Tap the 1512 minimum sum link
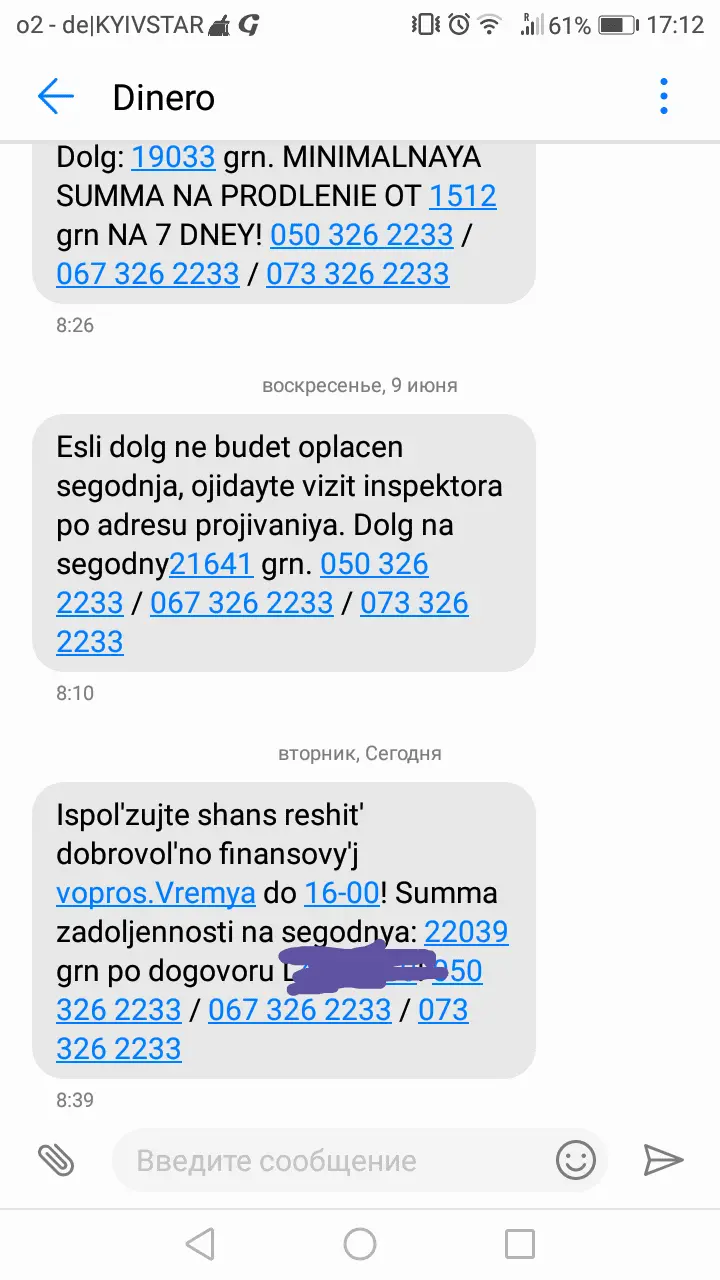Image resolution: width=720 pixels, height=1280 pixels. (x=463, y=196)
